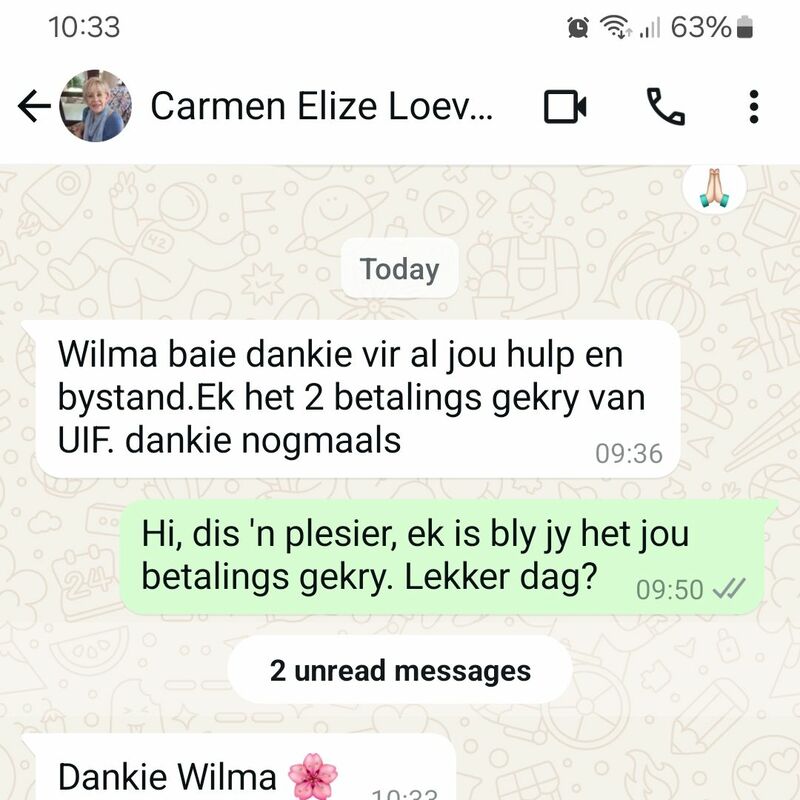800x800 pixels.
Task: Open Carmen Elize's profile picture
Action: point(95,106)
